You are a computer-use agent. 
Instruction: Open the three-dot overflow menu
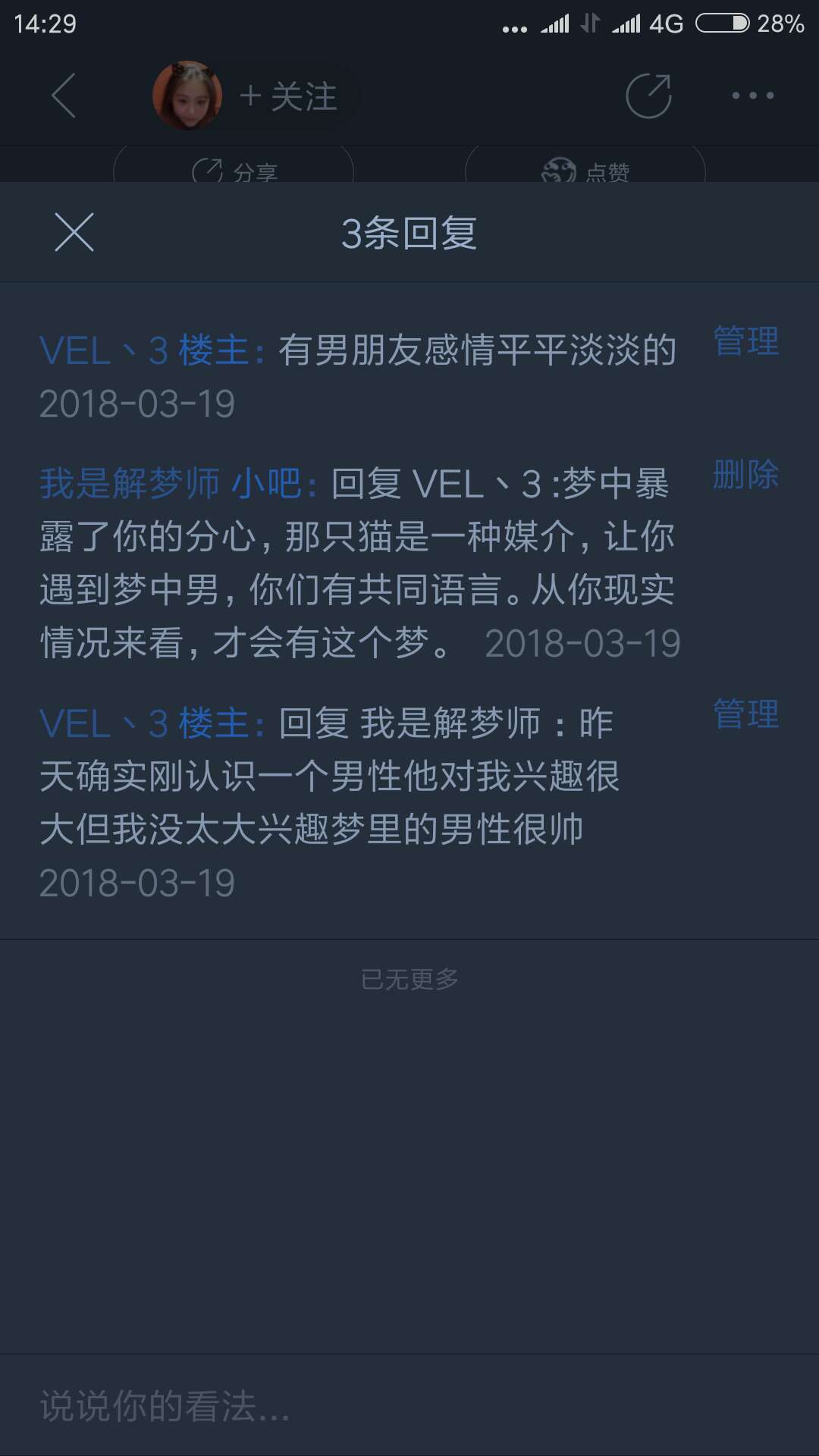752,96
